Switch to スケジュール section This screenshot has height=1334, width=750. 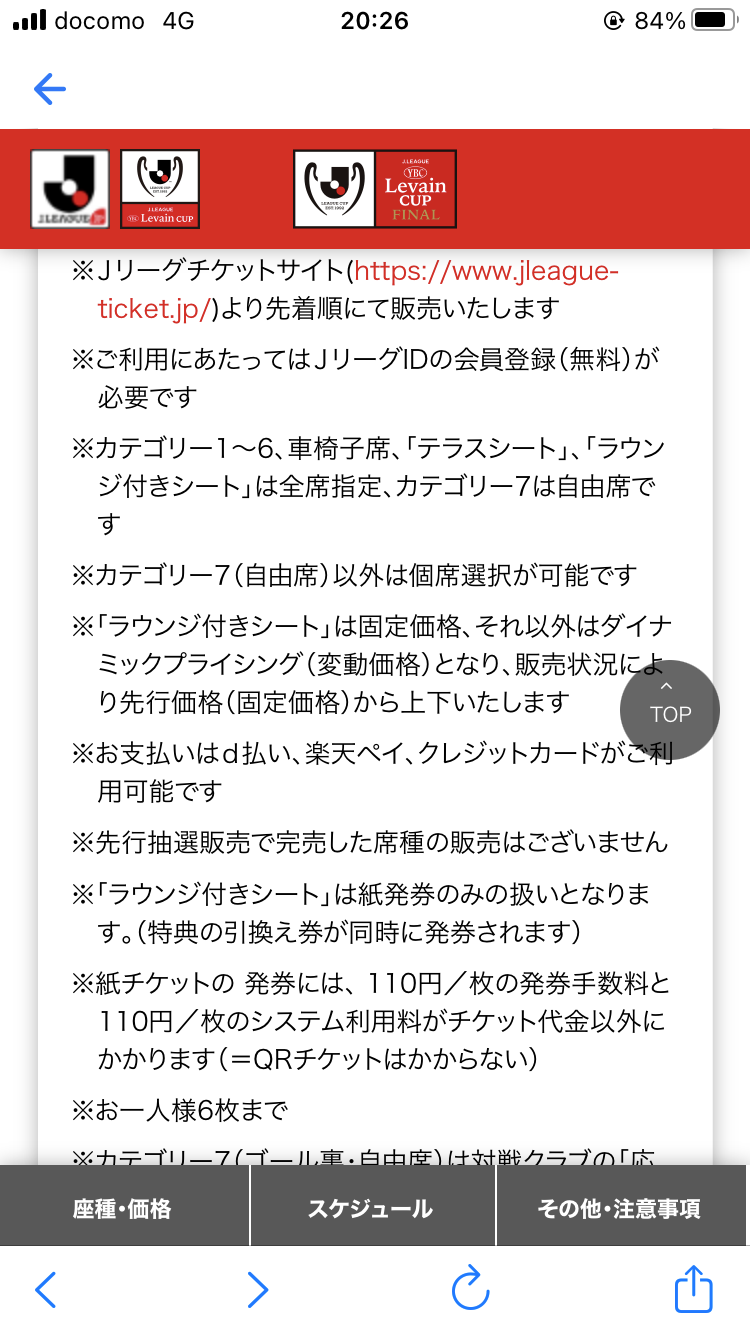[371, 1207]
